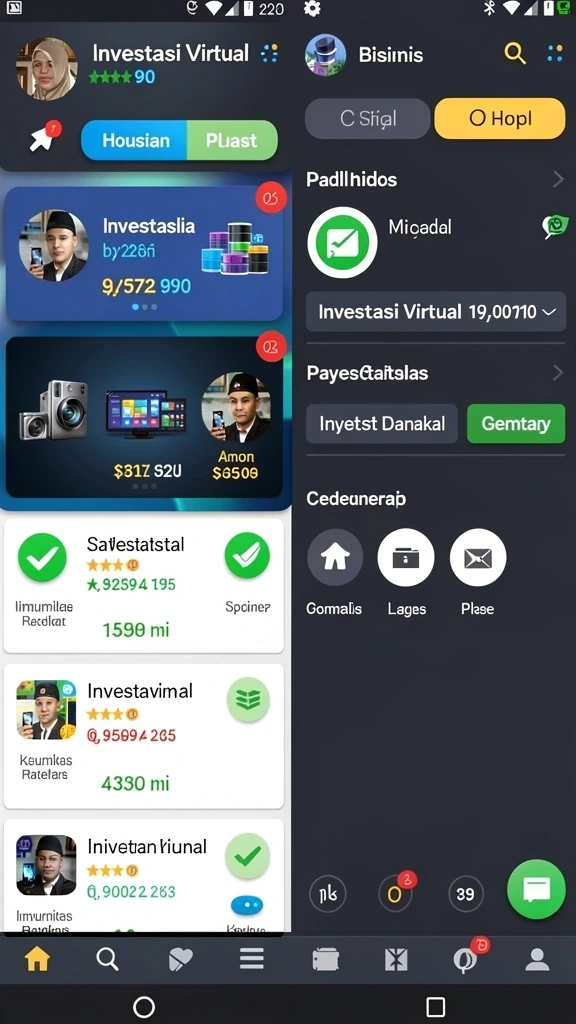Select the O Hopl tab
Viewport: 576px width, 1024px height.
pyautogui.click(x=500, y=119)
